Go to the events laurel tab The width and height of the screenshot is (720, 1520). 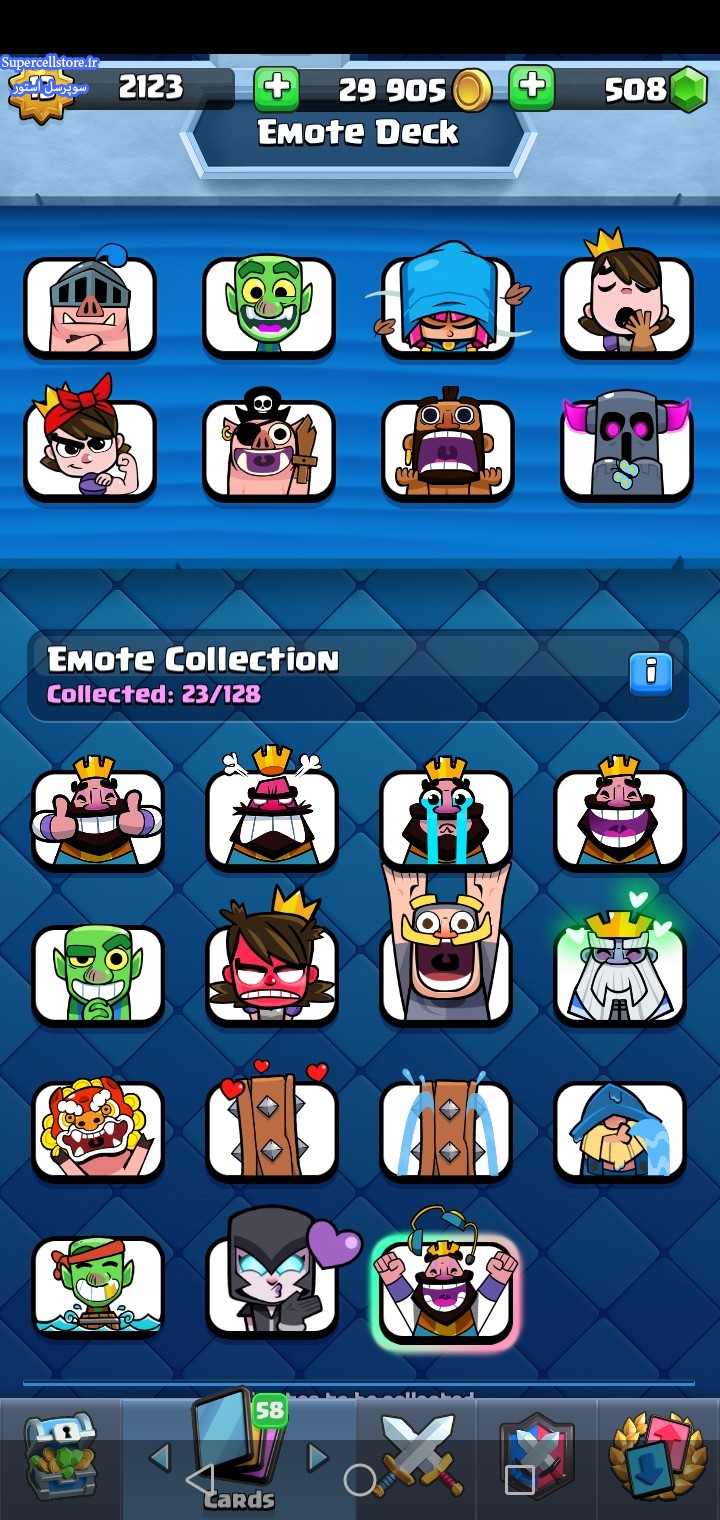tap(657, 1456)
